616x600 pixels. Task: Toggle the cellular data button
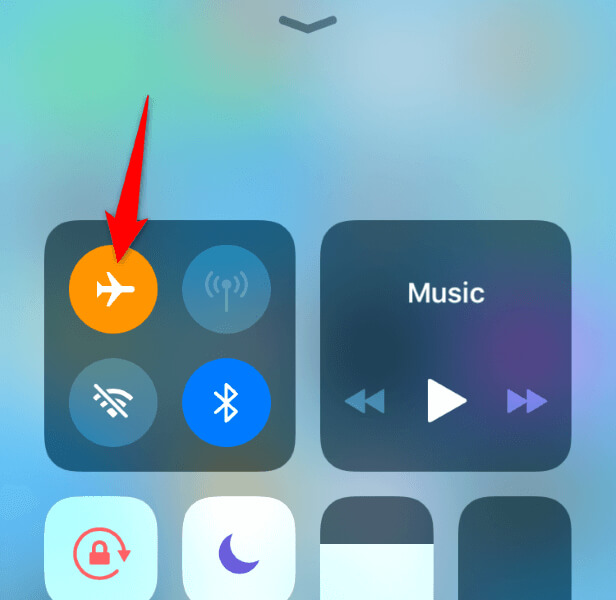(x=226, y=289)
